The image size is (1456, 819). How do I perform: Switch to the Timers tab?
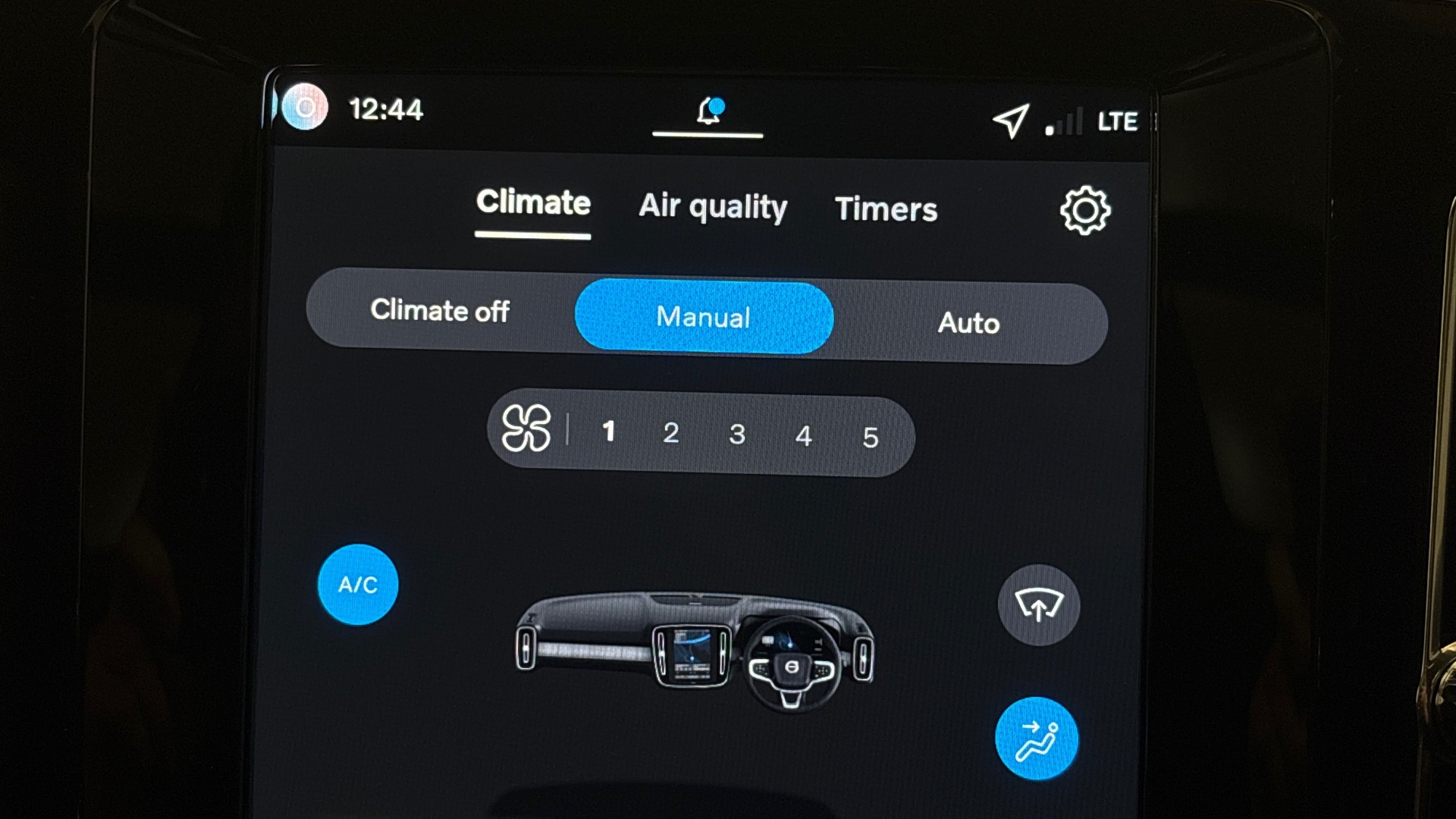[886, 209]
